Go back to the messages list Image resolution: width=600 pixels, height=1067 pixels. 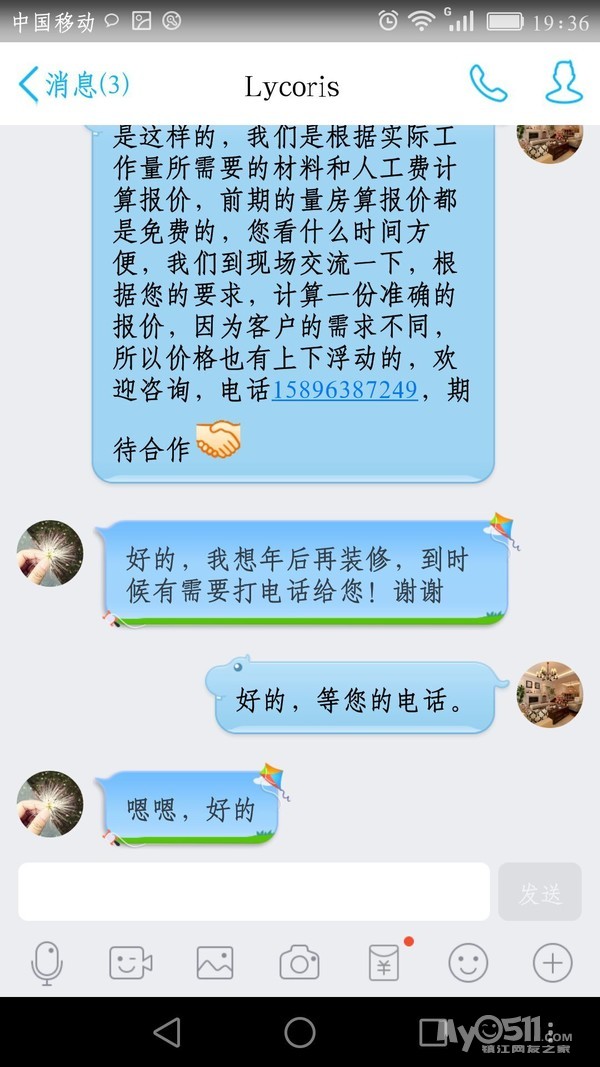pyautogui.click(x=72, y=85)
